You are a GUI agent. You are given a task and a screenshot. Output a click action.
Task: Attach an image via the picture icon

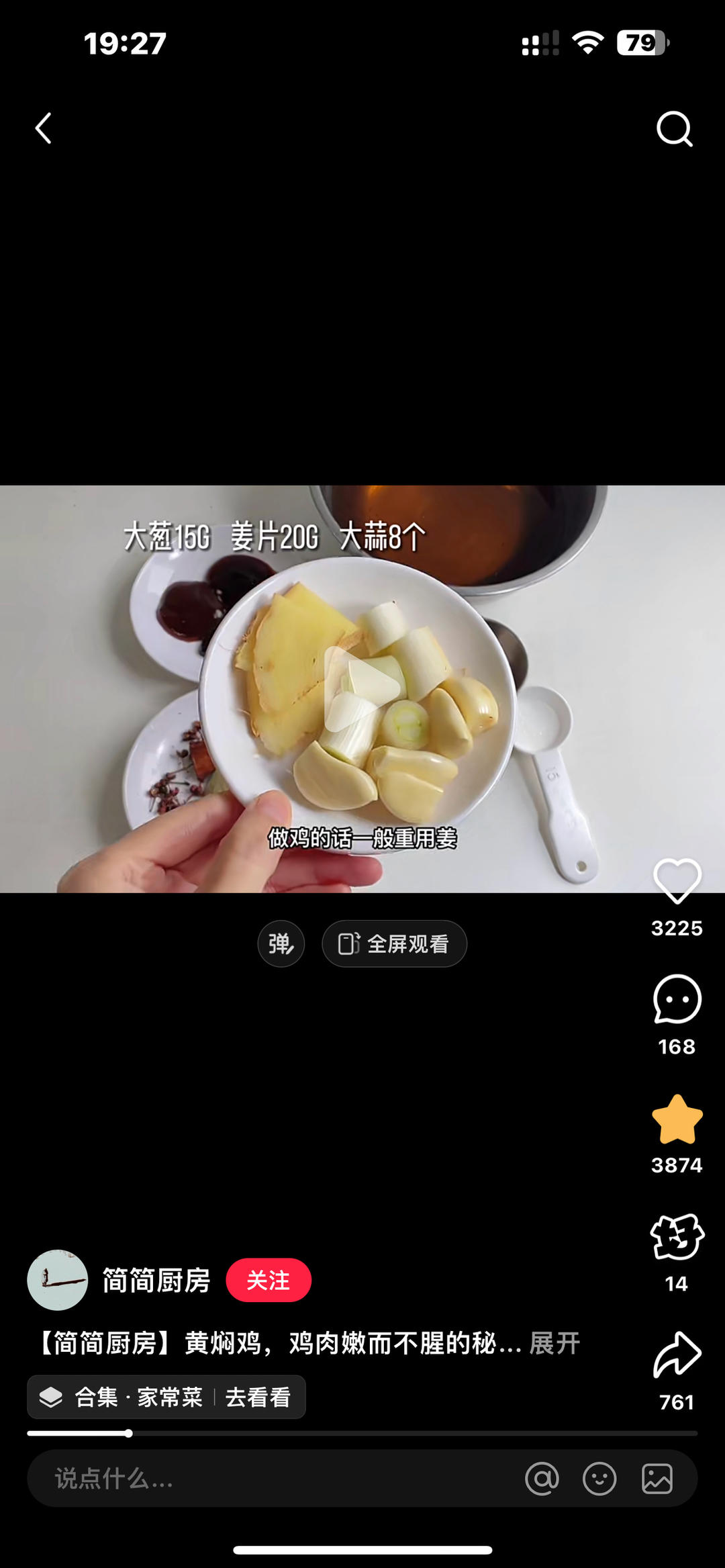pyautogui.click(x=657, y=1478)
